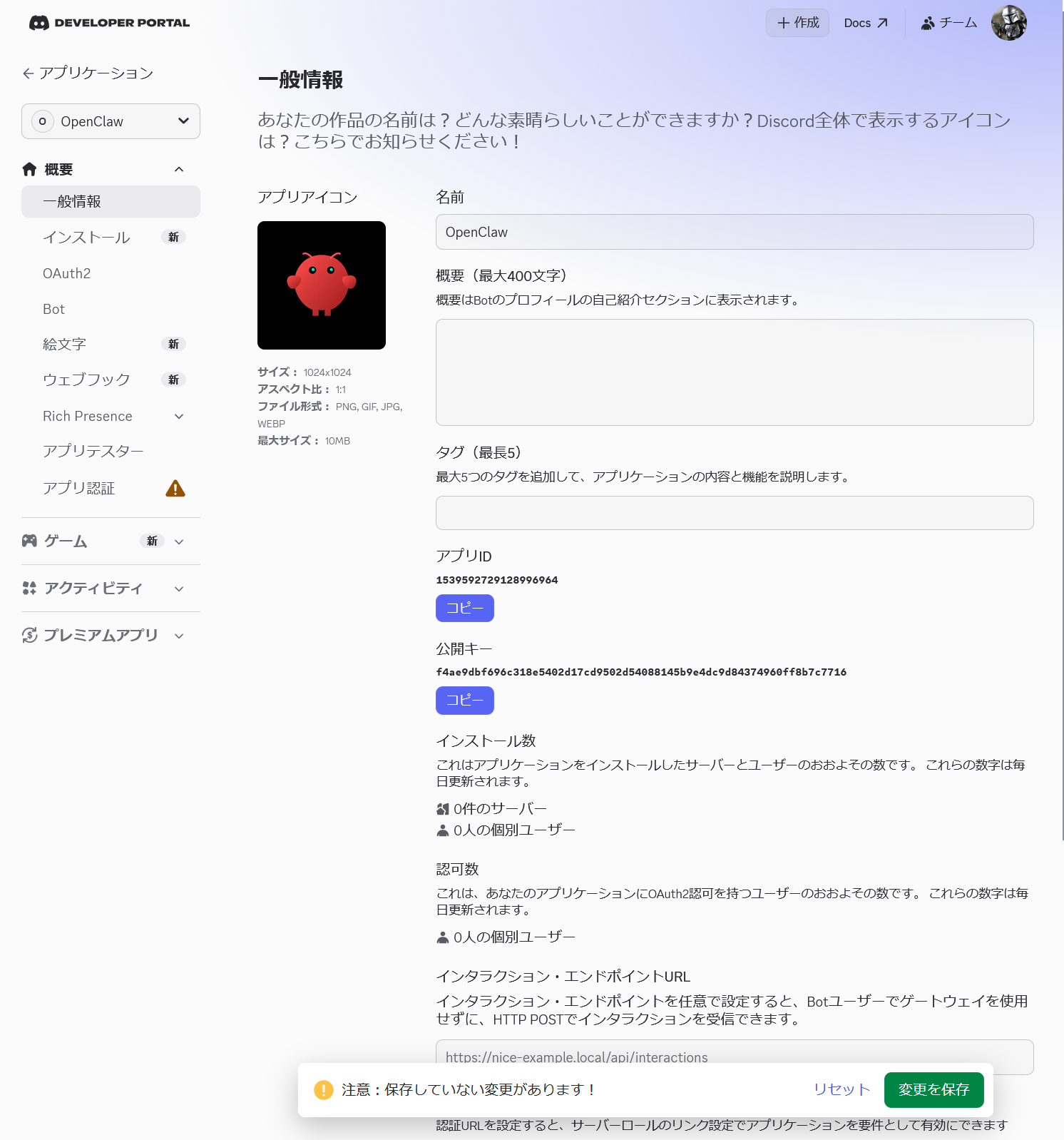
Task: Open the profile avatar menu
Action: pyautogui.click(x=1009, y=23)
